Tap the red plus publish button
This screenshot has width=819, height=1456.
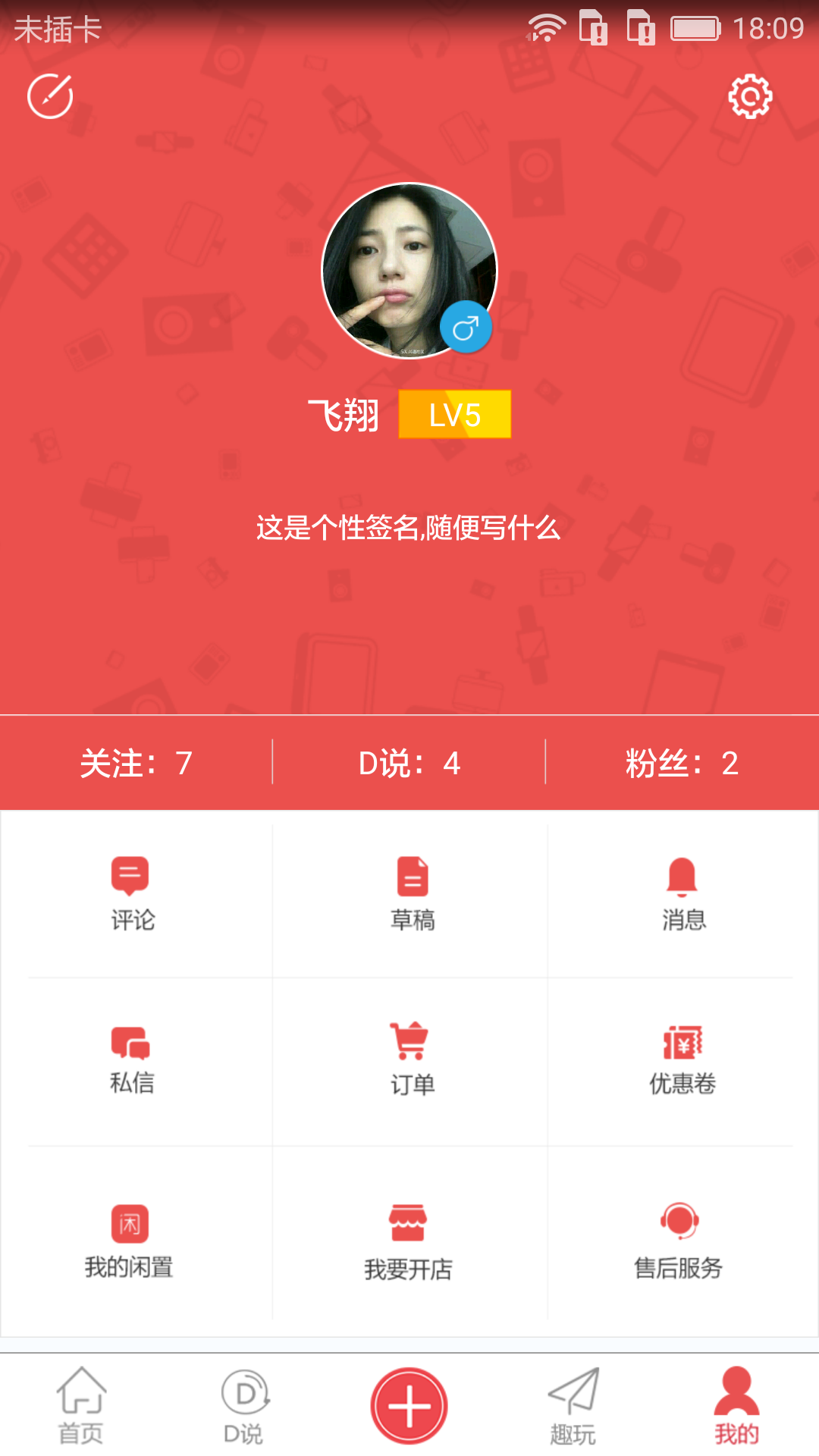(x=409, y=1405)
